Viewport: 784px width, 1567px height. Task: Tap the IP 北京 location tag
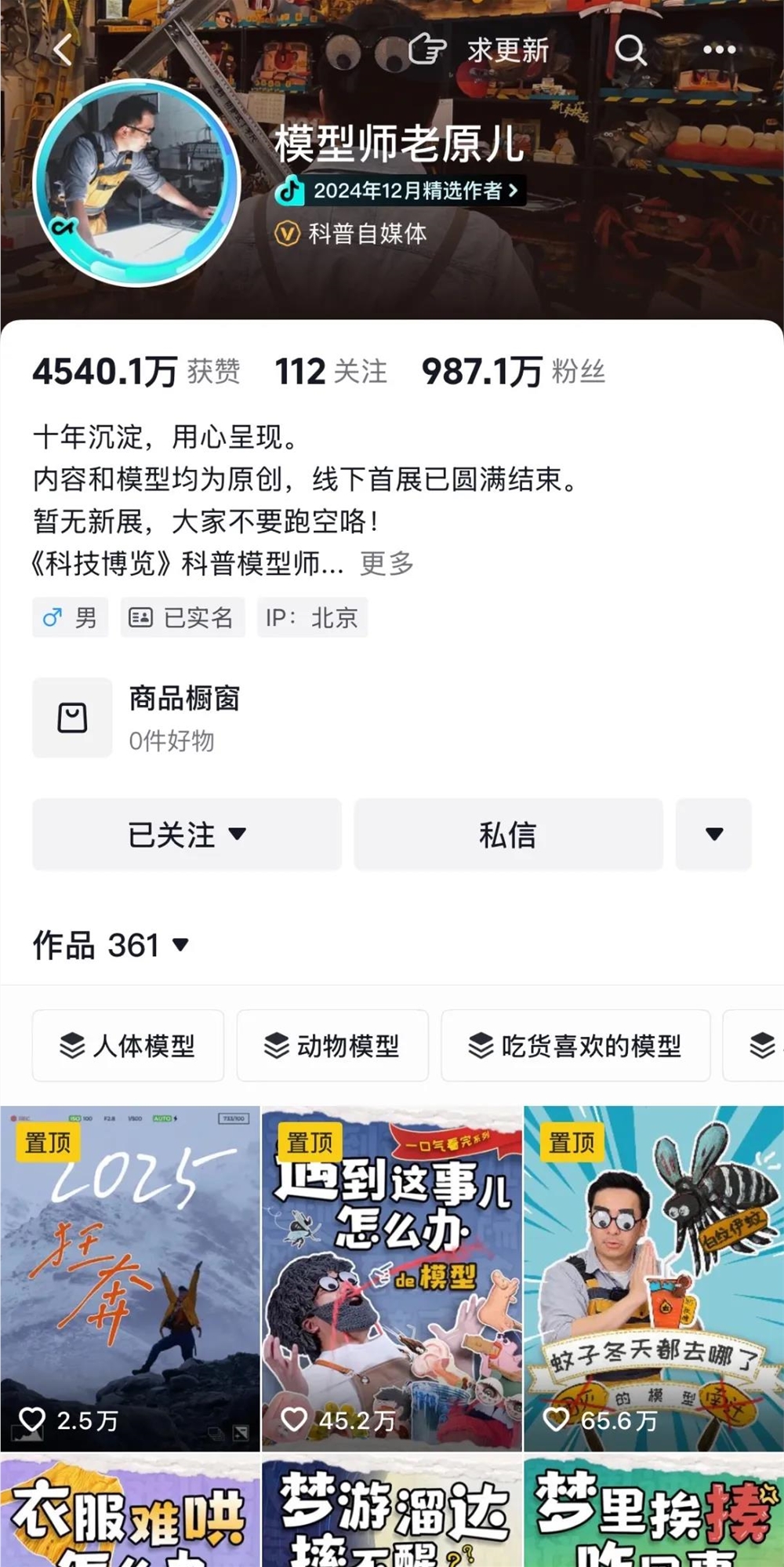click(313, 617)
